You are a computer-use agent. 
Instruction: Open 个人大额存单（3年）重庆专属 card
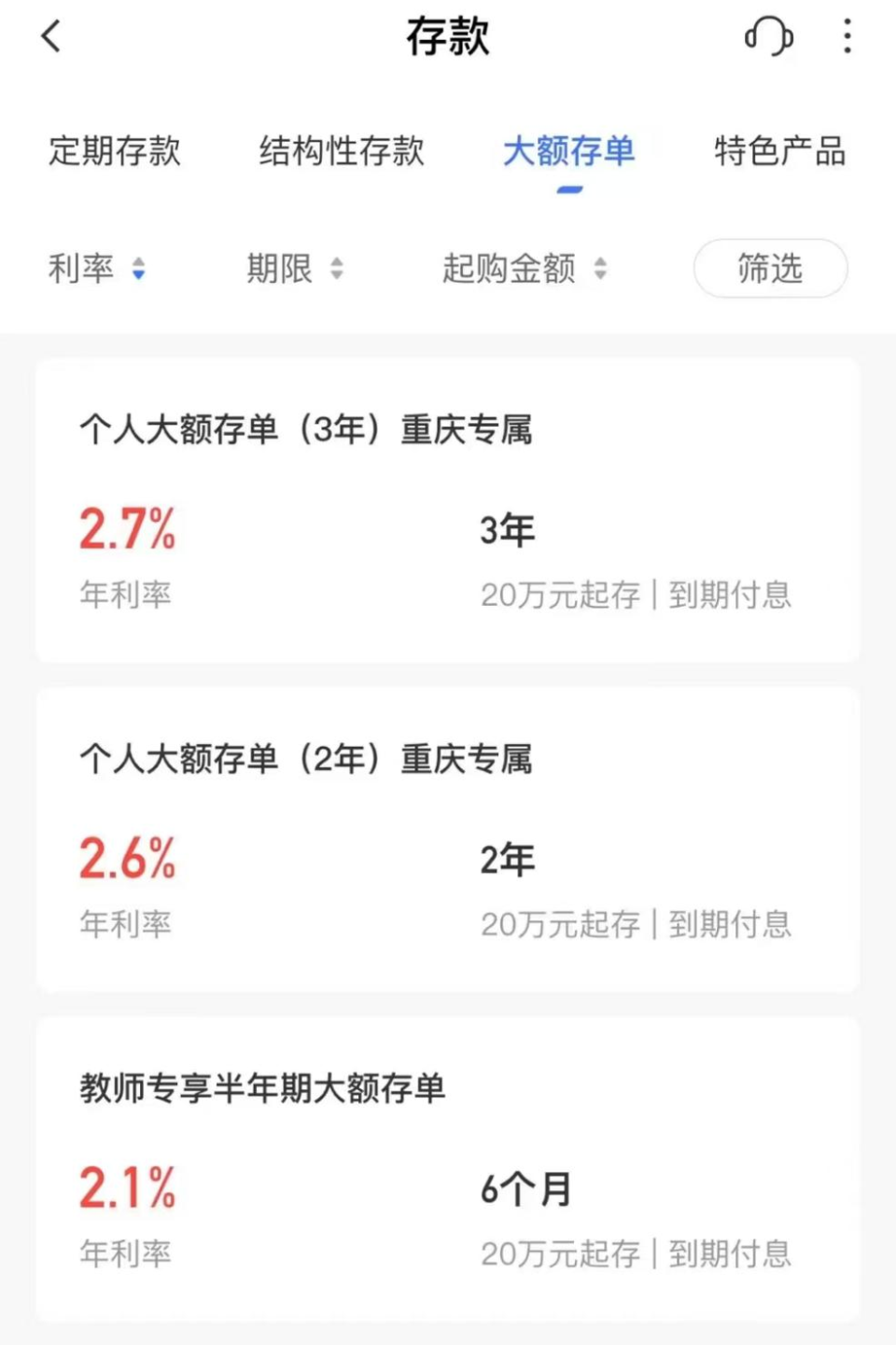(x=447, y=511)
